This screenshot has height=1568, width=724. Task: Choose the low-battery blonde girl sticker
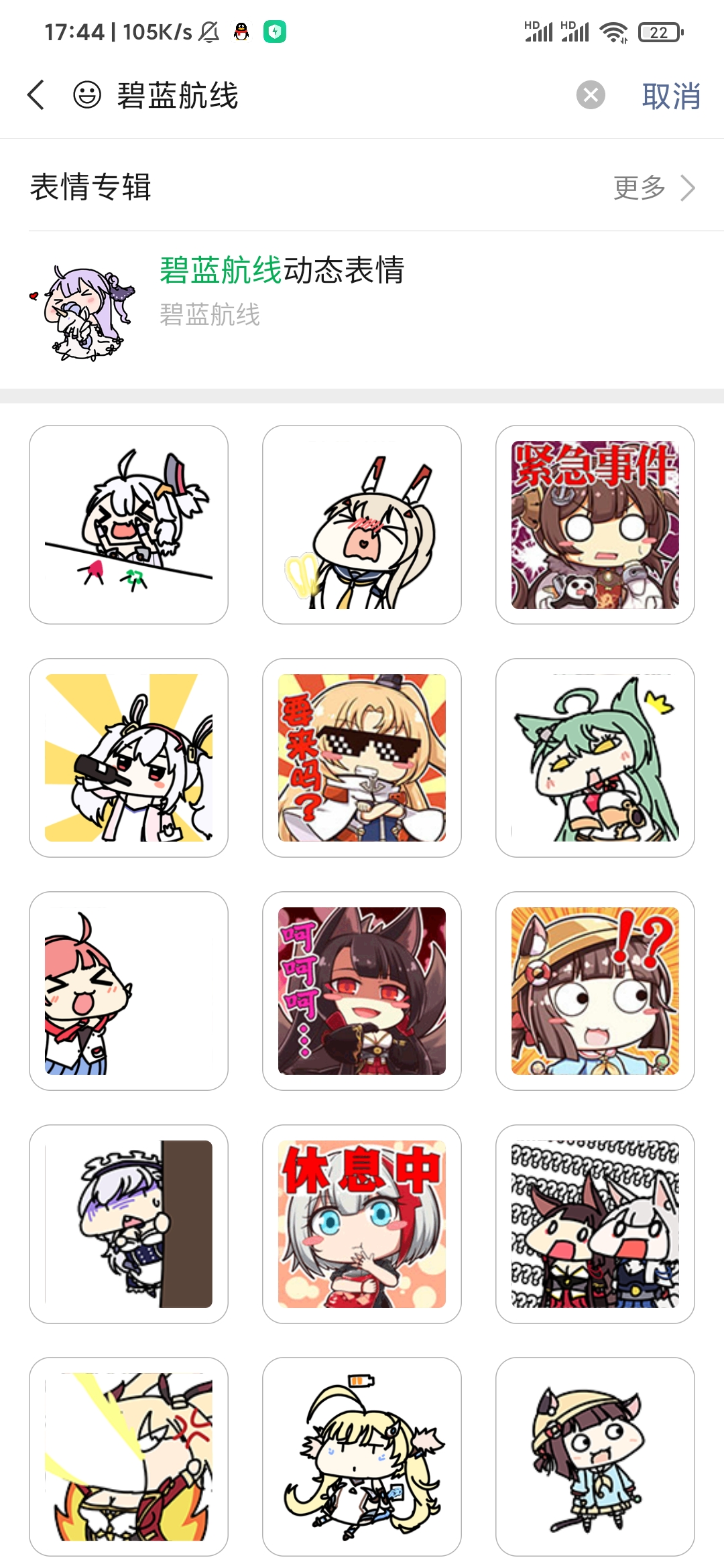coord(362,1457)
